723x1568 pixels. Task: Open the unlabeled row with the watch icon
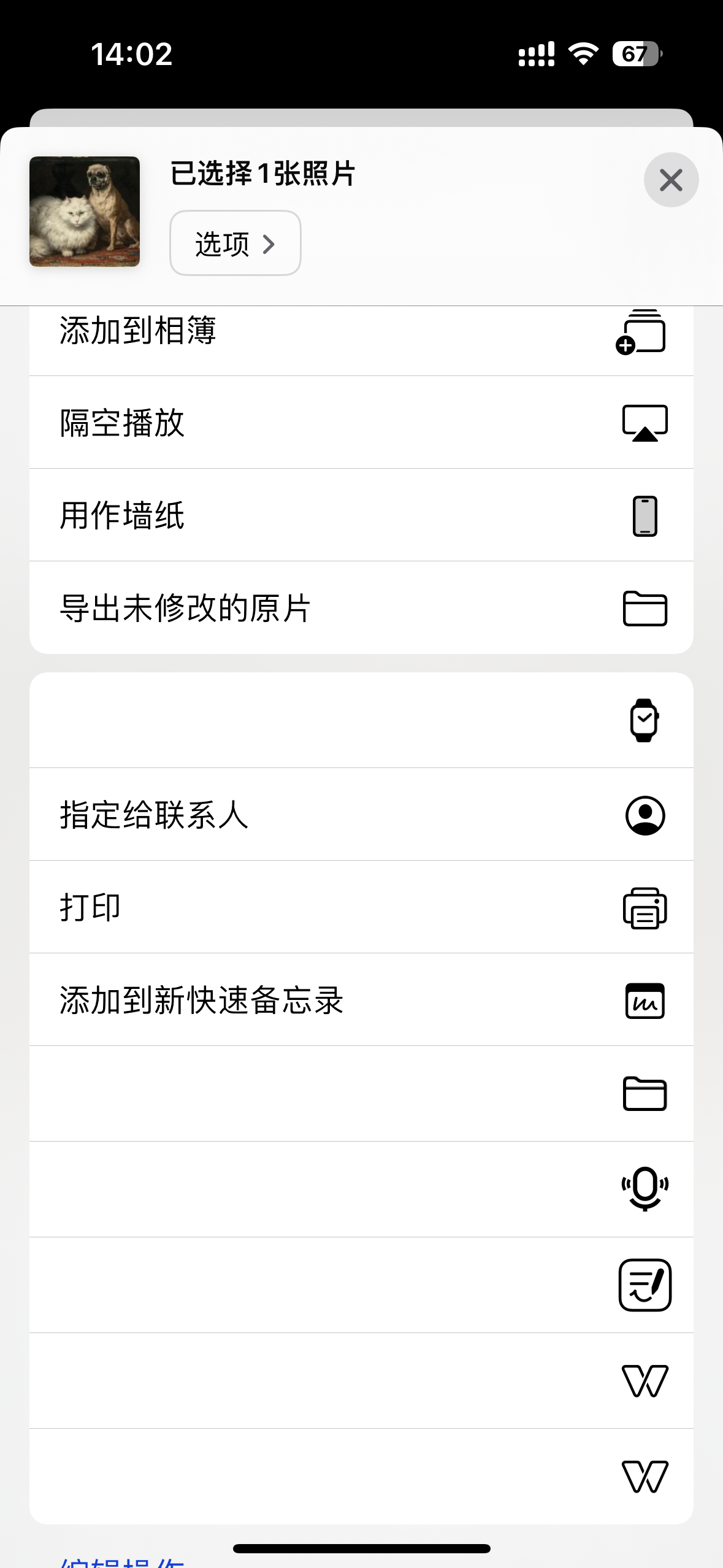click(x=361, y=720)
